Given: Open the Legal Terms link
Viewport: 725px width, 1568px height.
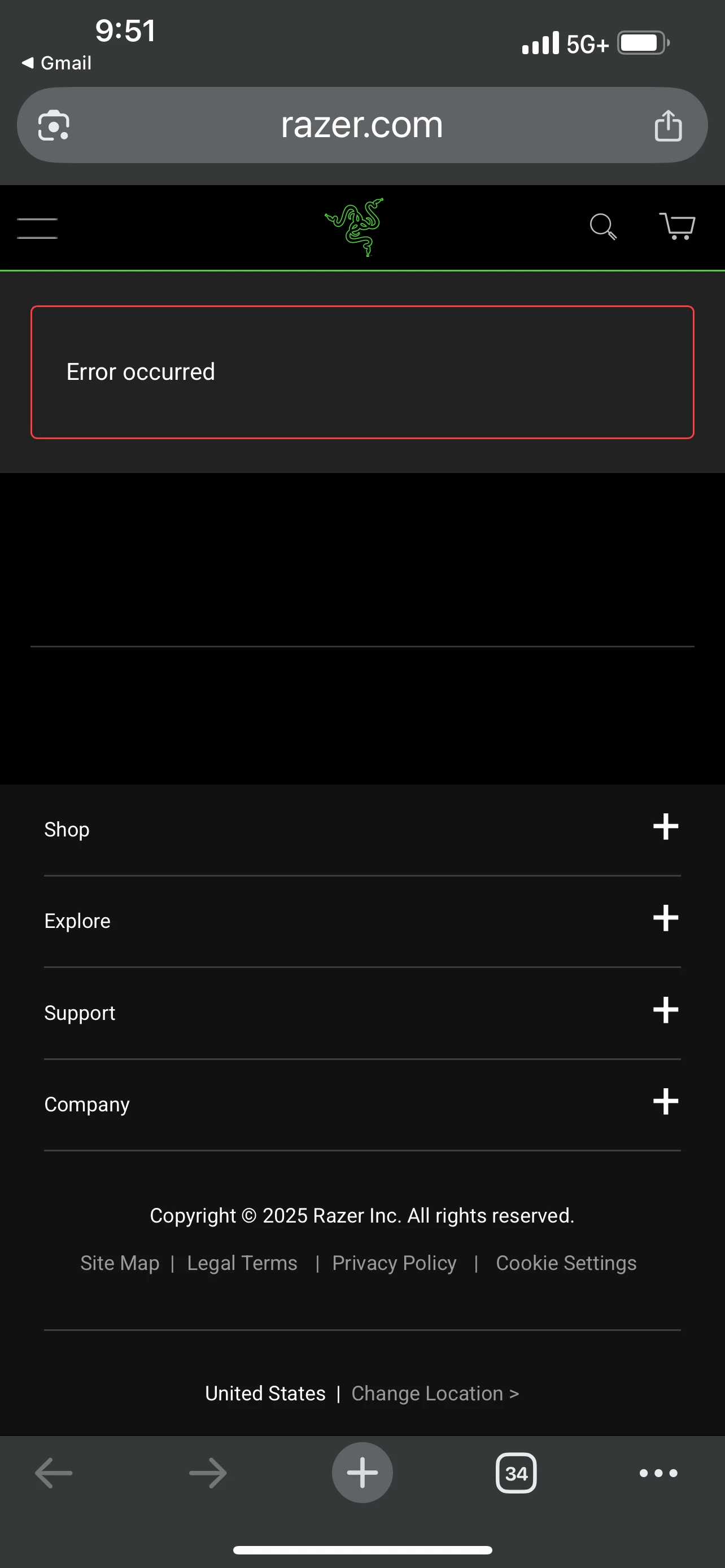Looking at the screenshot, I should [x=242, y=1263].
